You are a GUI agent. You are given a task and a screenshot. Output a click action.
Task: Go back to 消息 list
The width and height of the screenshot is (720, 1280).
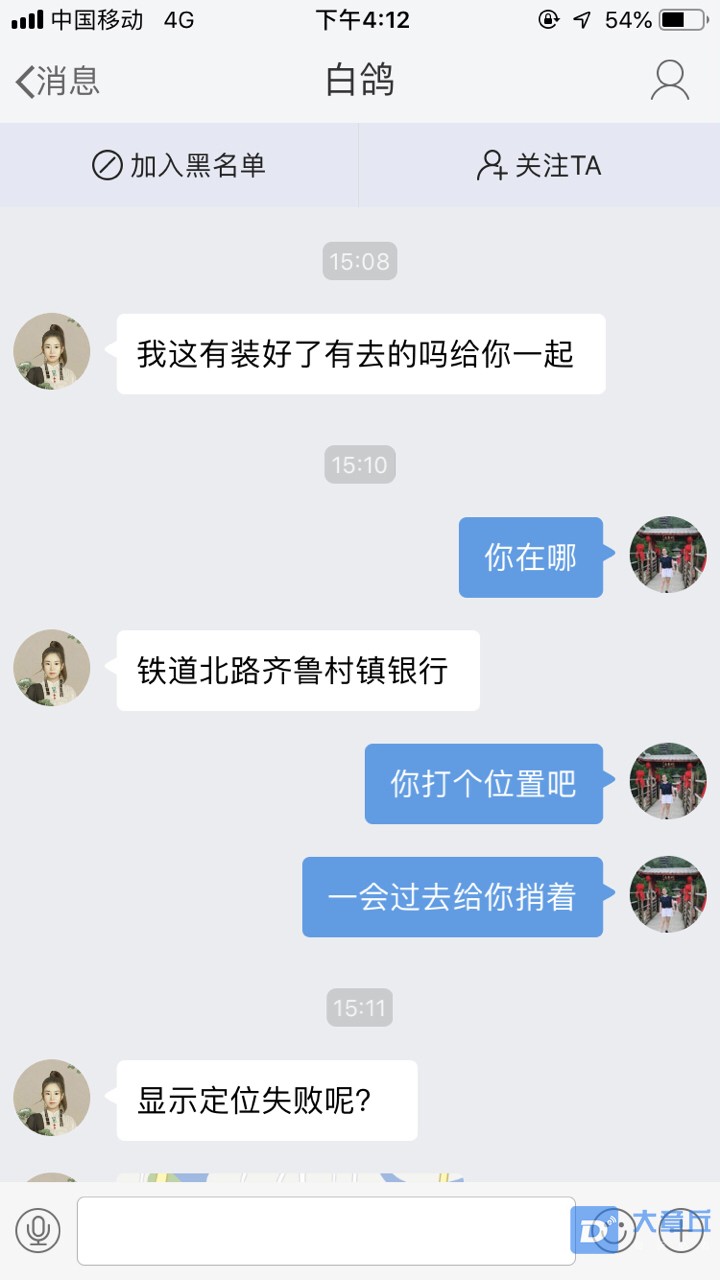pos(58,81)
